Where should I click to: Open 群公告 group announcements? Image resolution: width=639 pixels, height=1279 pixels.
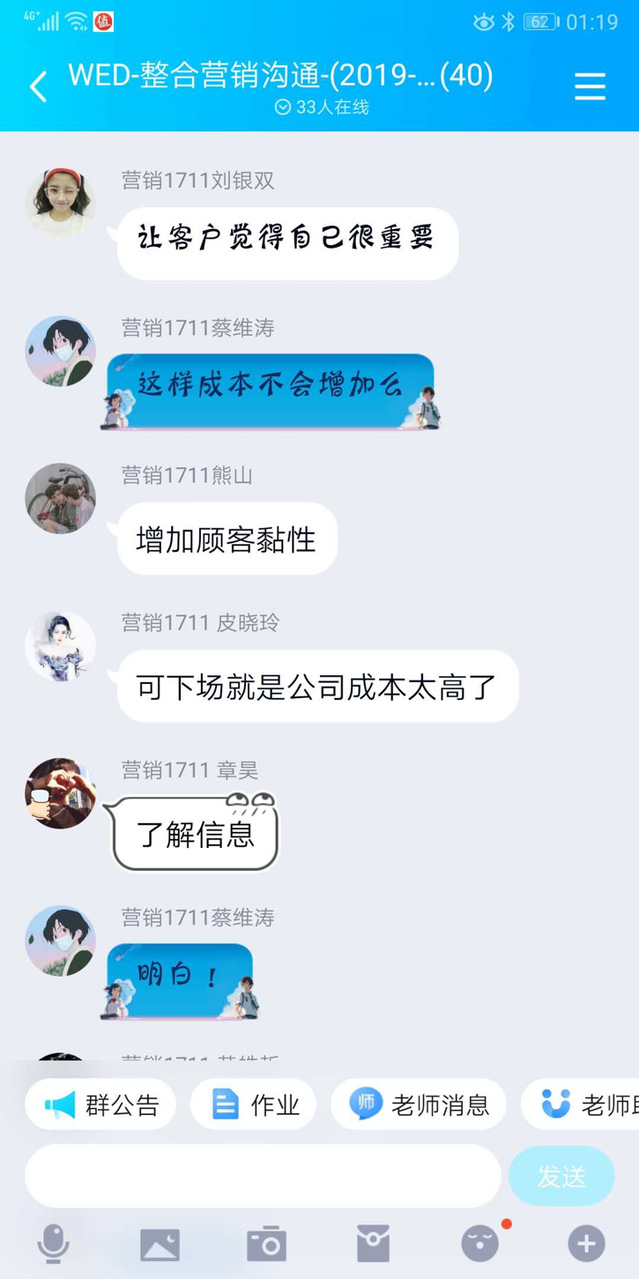click(x=101, y=1105)
